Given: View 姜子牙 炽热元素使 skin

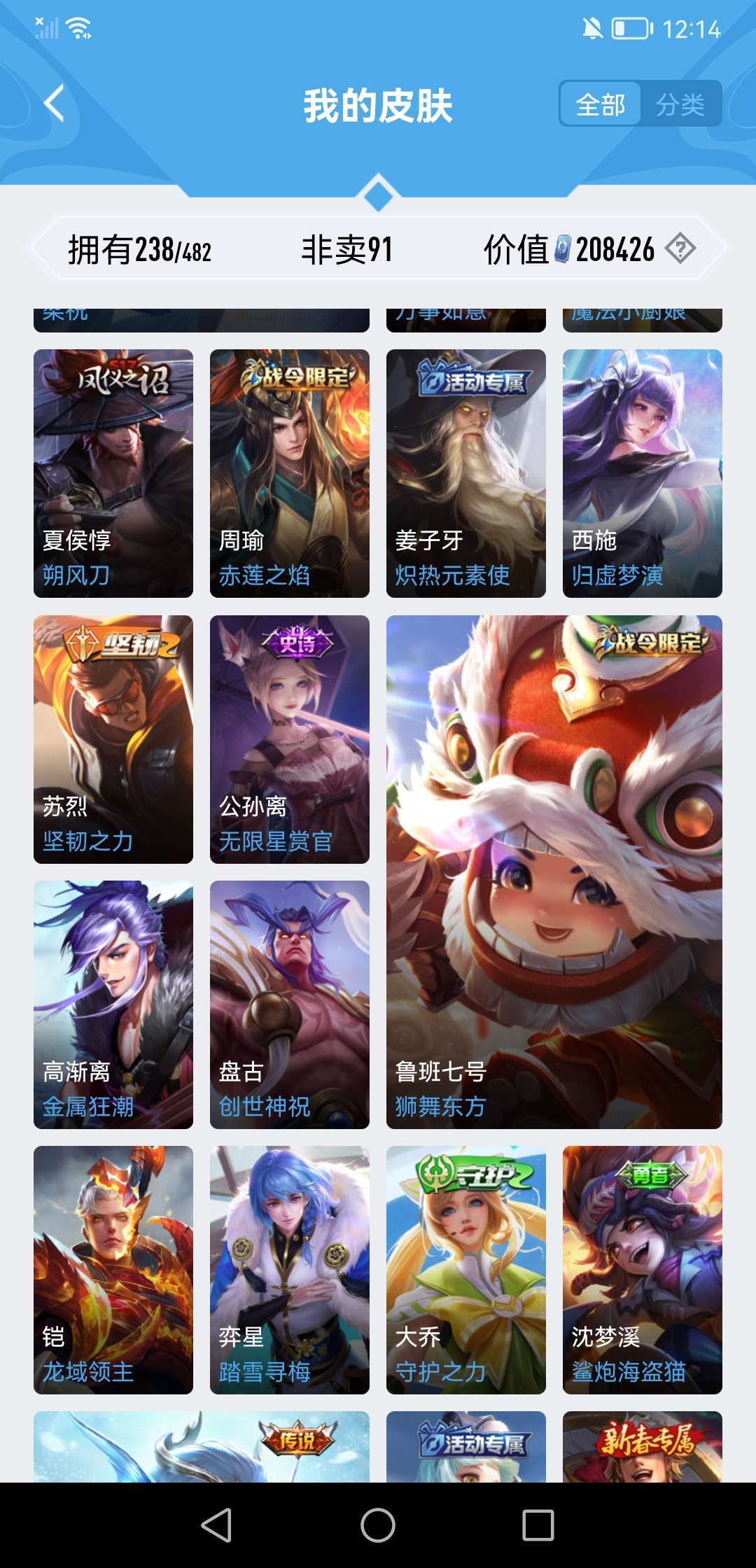Looking at the screenshot, I should pos(466,473).
